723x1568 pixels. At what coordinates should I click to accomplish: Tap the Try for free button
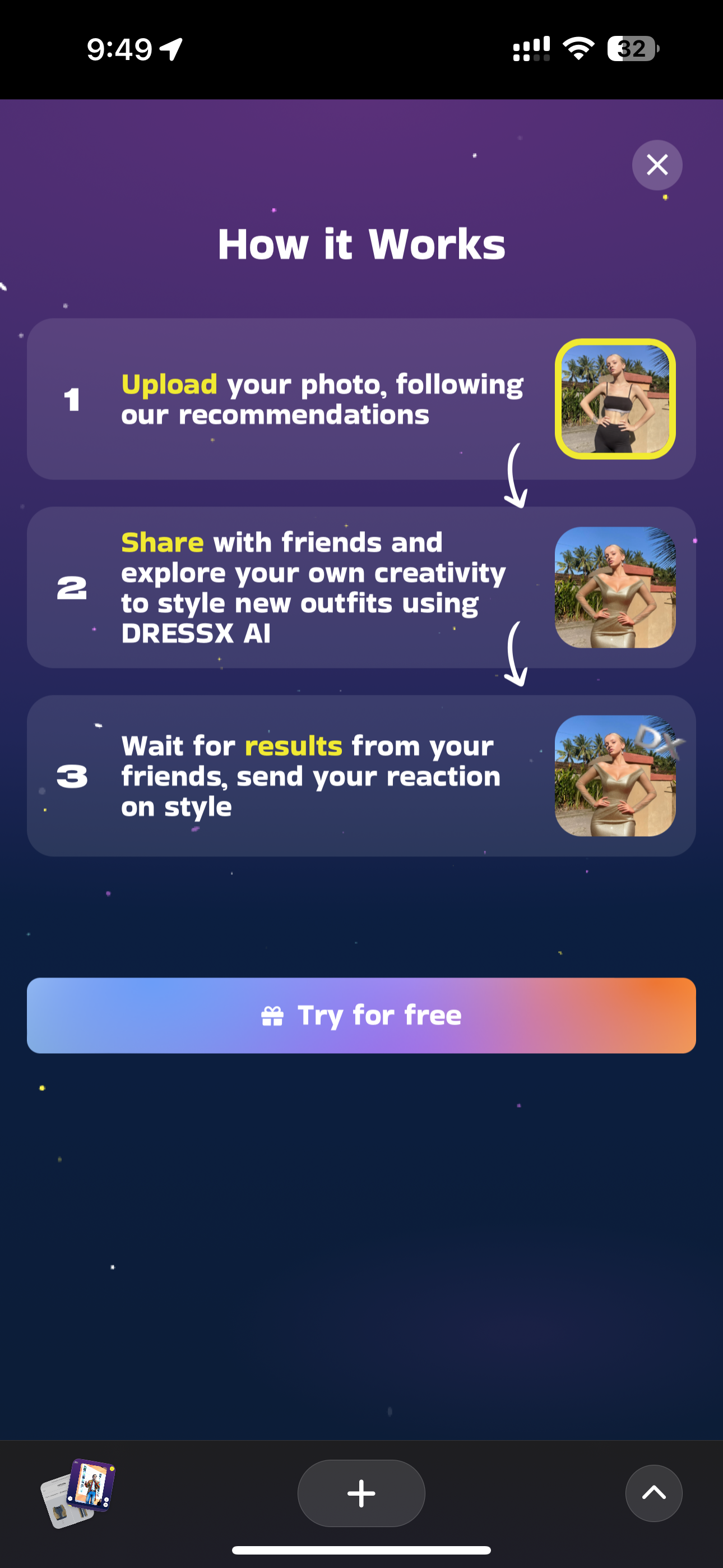point(361,1014)
